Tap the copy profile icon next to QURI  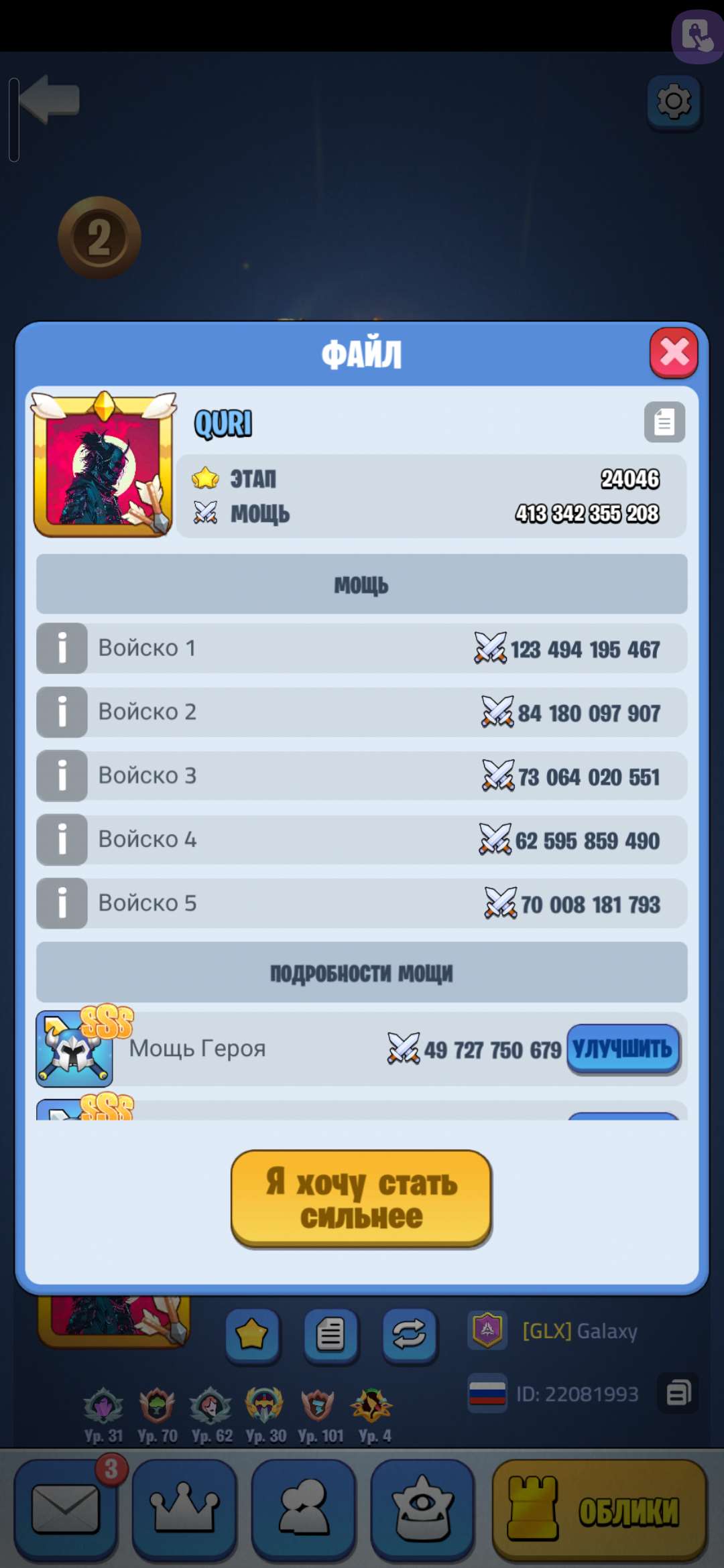pos(664,422)
